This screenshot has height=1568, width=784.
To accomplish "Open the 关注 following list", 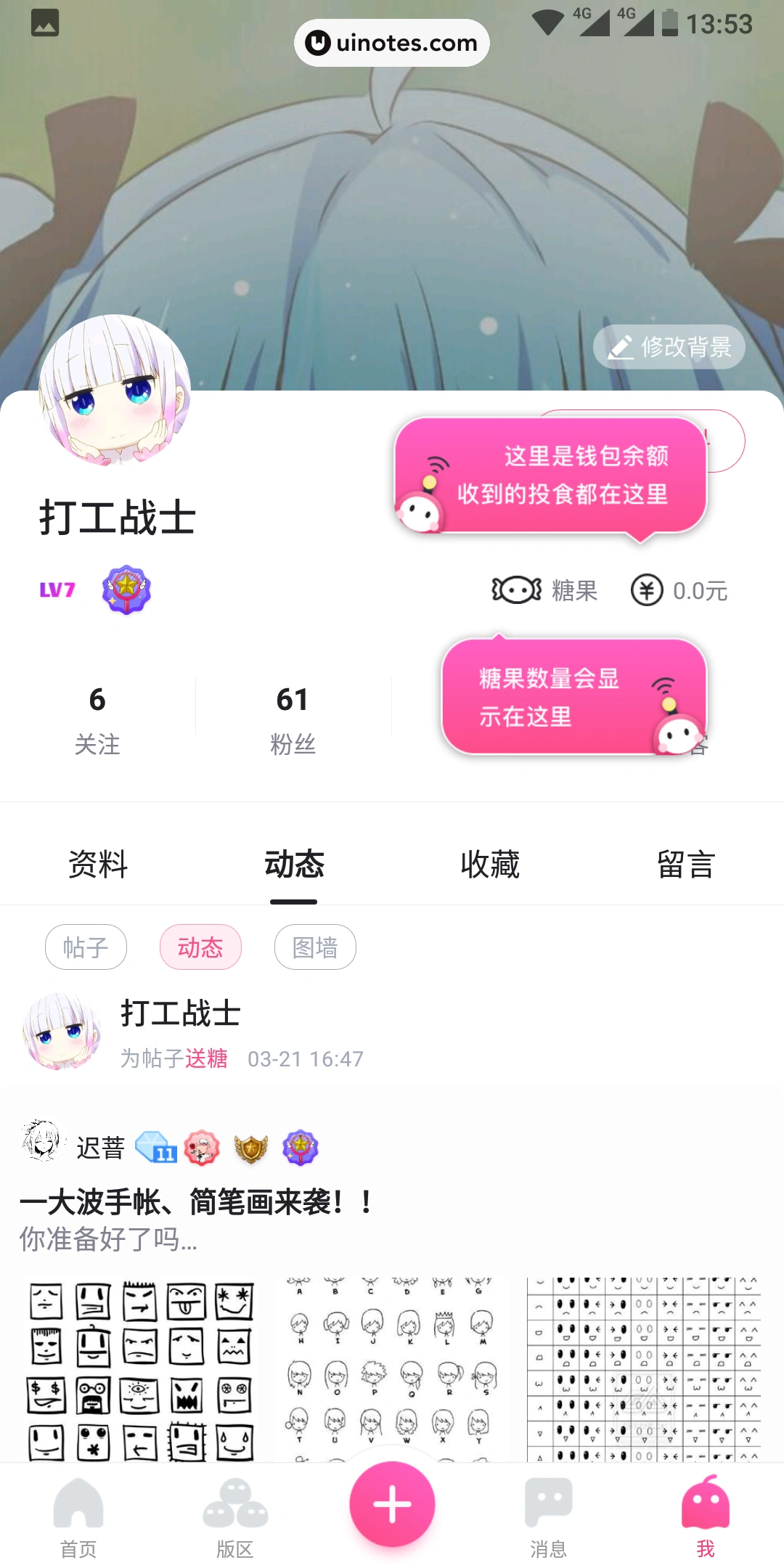I will 97,719.
